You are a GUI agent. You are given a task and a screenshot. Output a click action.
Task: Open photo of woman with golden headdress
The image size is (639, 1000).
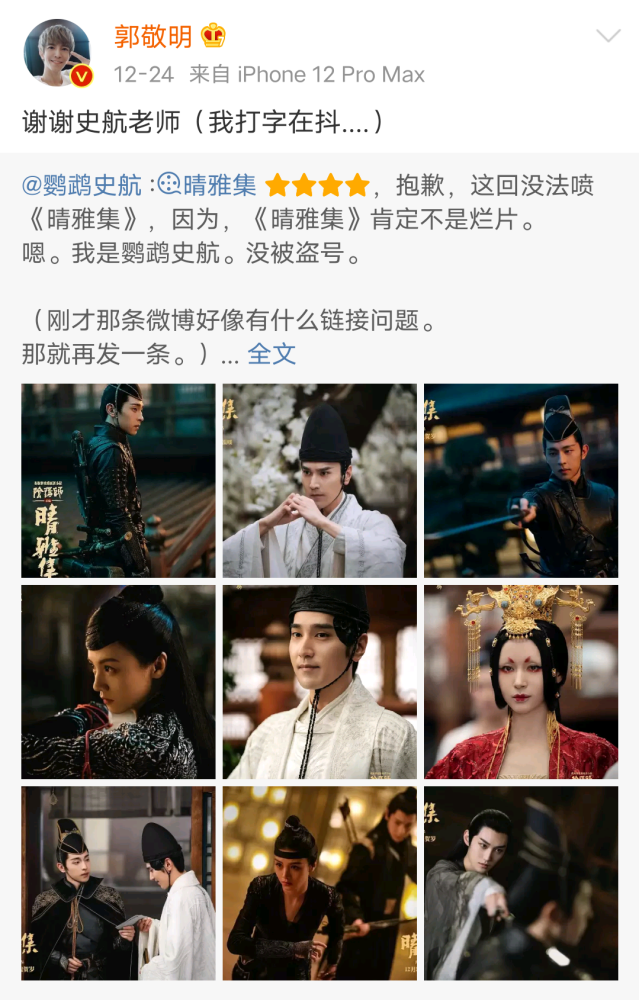[521, 682]
